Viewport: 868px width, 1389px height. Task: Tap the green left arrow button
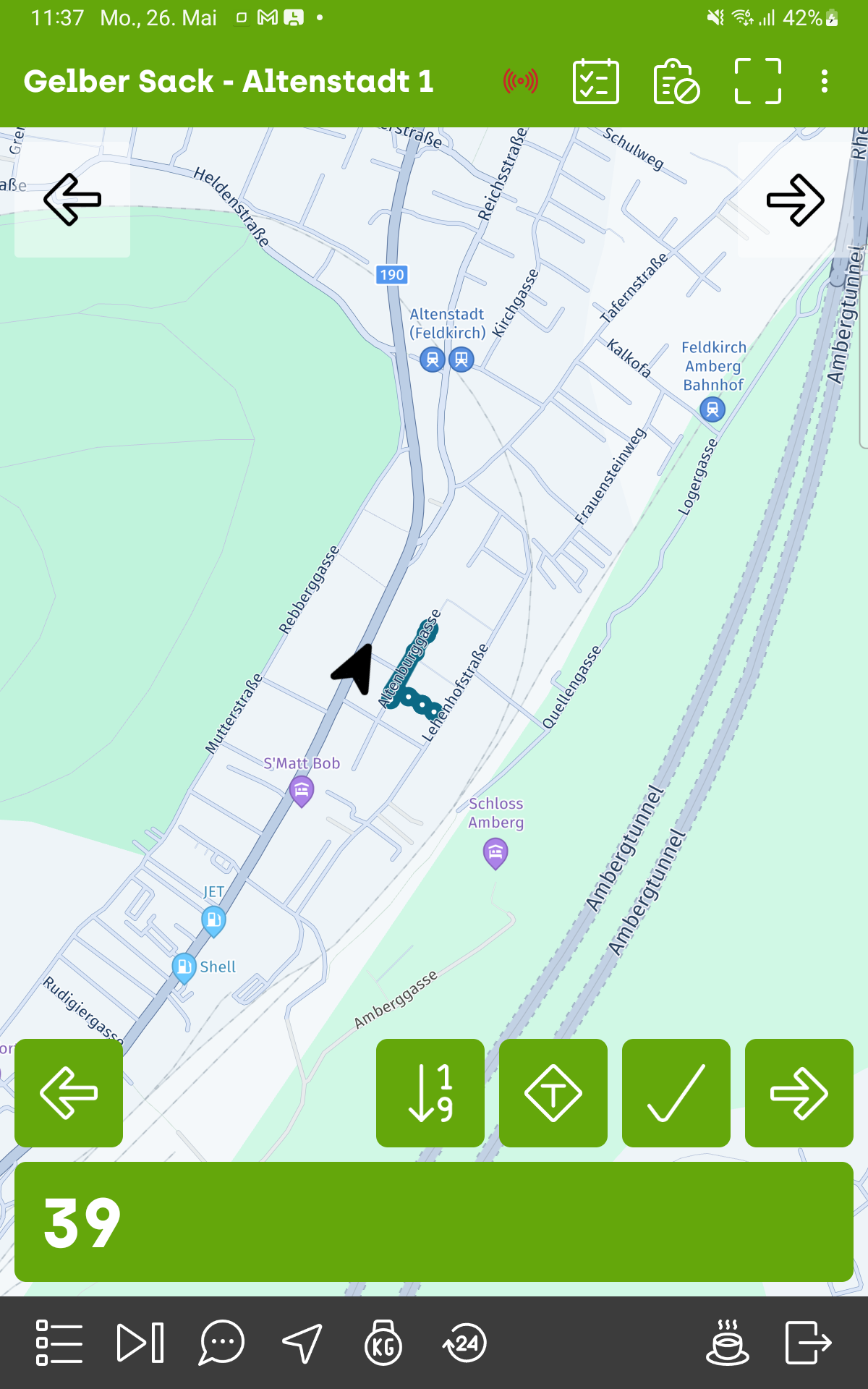point(69,1093)
